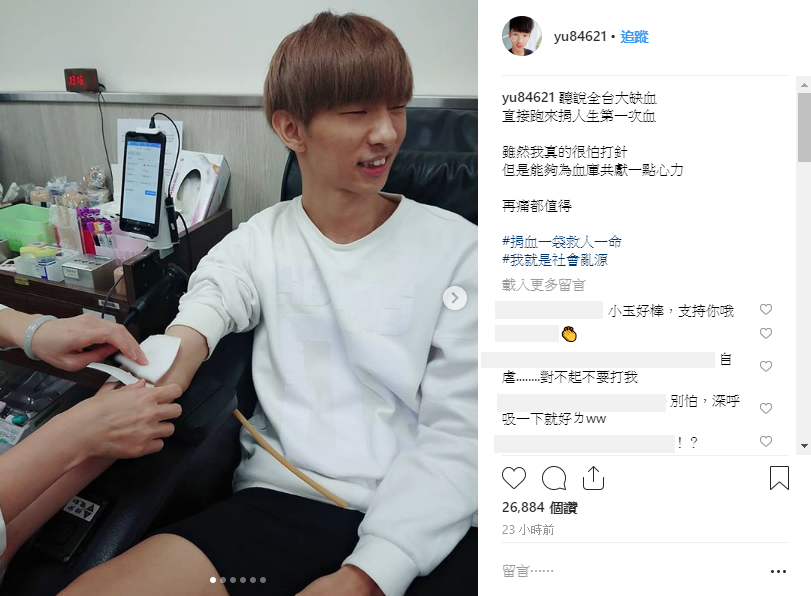The image size is (811, 596).
Task: Open the comment bubble icon
Action: click(x=553, y=478)
